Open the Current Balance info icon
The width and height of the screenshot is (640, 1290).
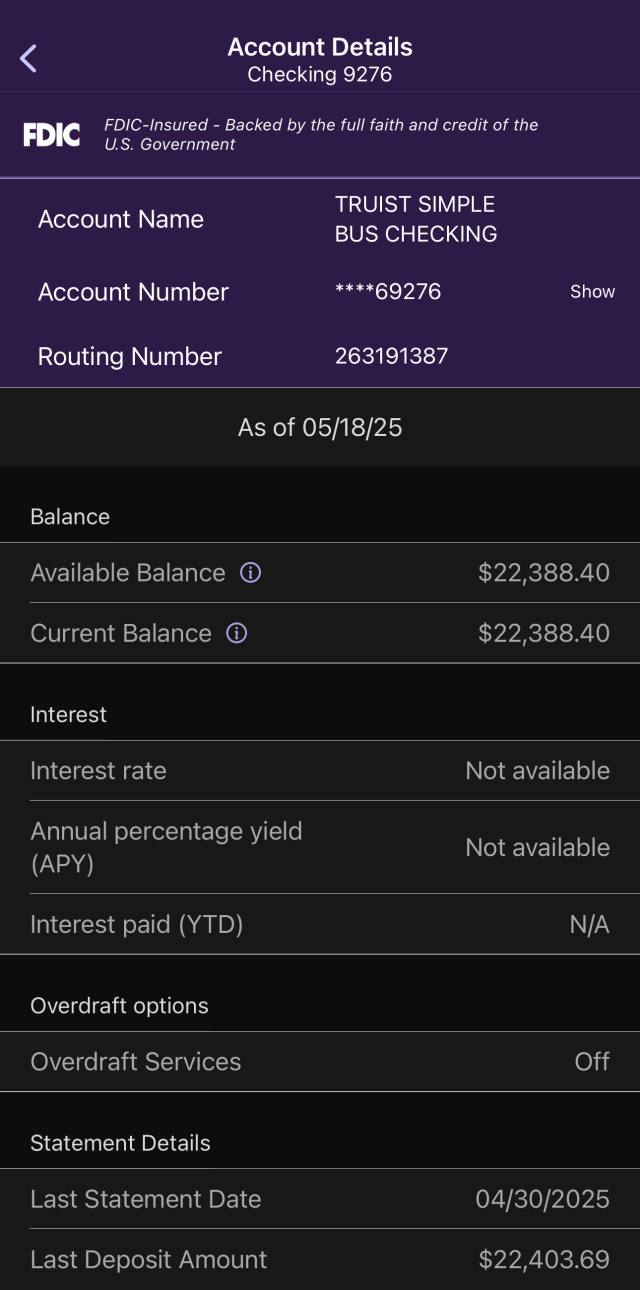point(237,633)
